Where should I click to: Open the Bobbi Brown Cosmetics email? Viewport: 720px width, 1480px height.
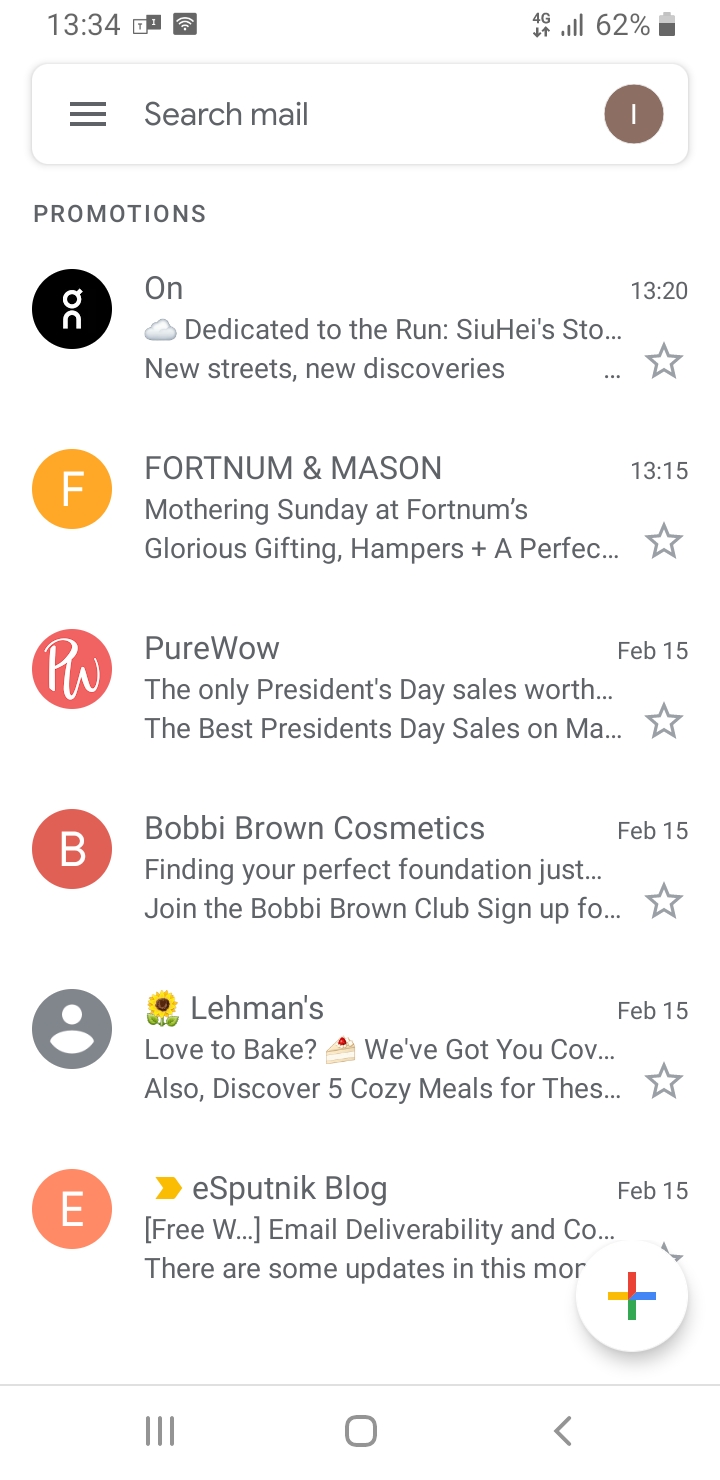coord(380,869)
